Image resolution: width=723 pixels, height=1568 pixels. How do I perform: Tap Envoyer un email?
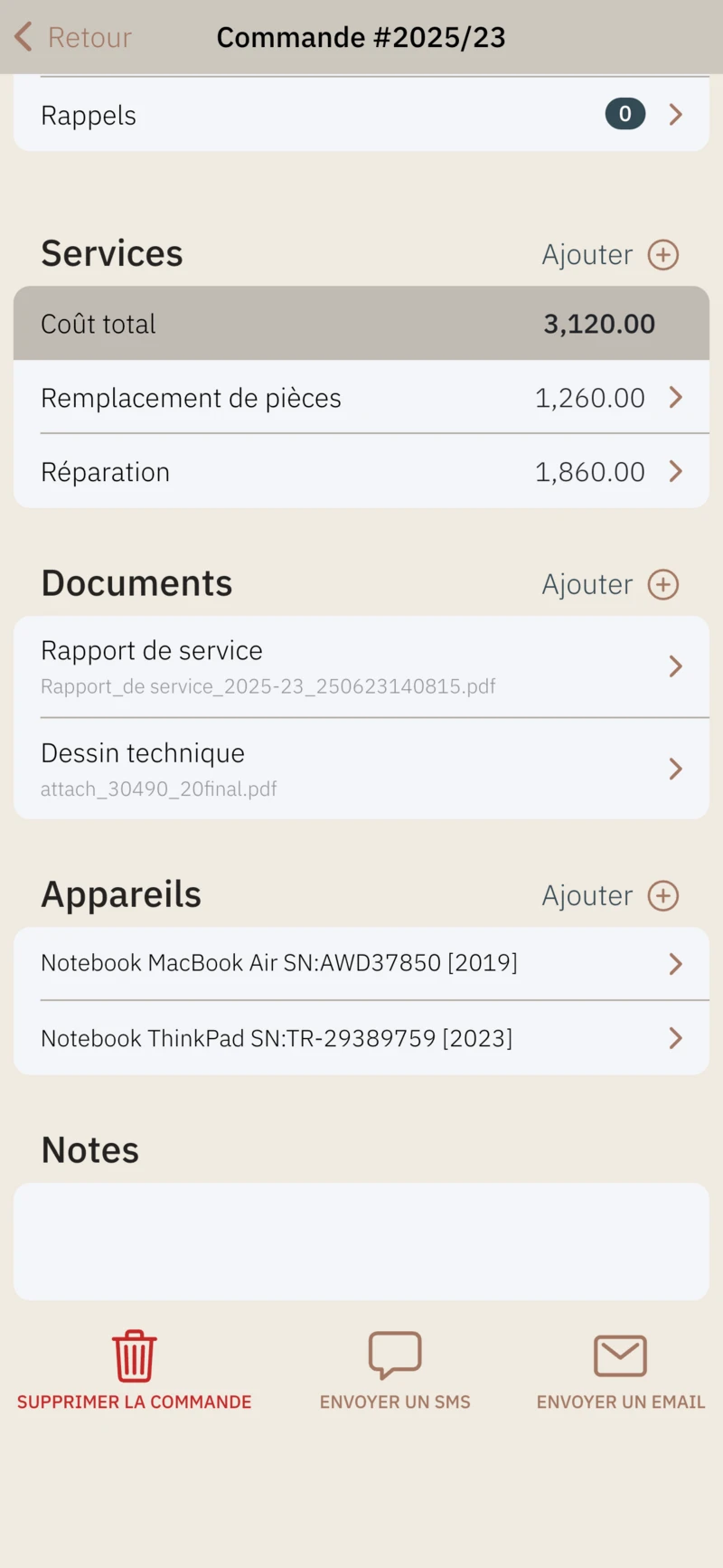click(620, 1370)
